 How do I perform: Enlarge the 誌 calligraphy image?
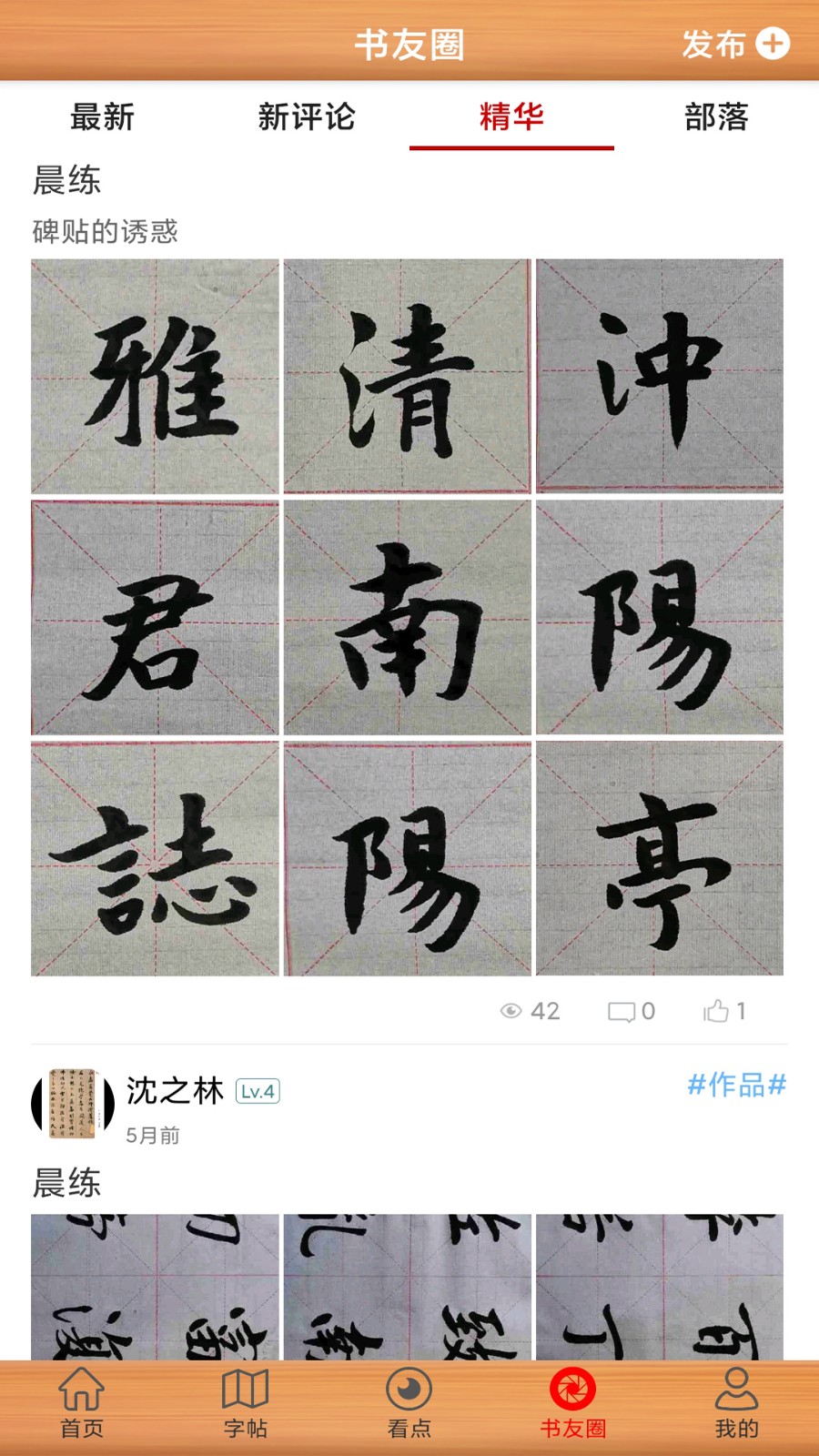click(x=155, y=858)
